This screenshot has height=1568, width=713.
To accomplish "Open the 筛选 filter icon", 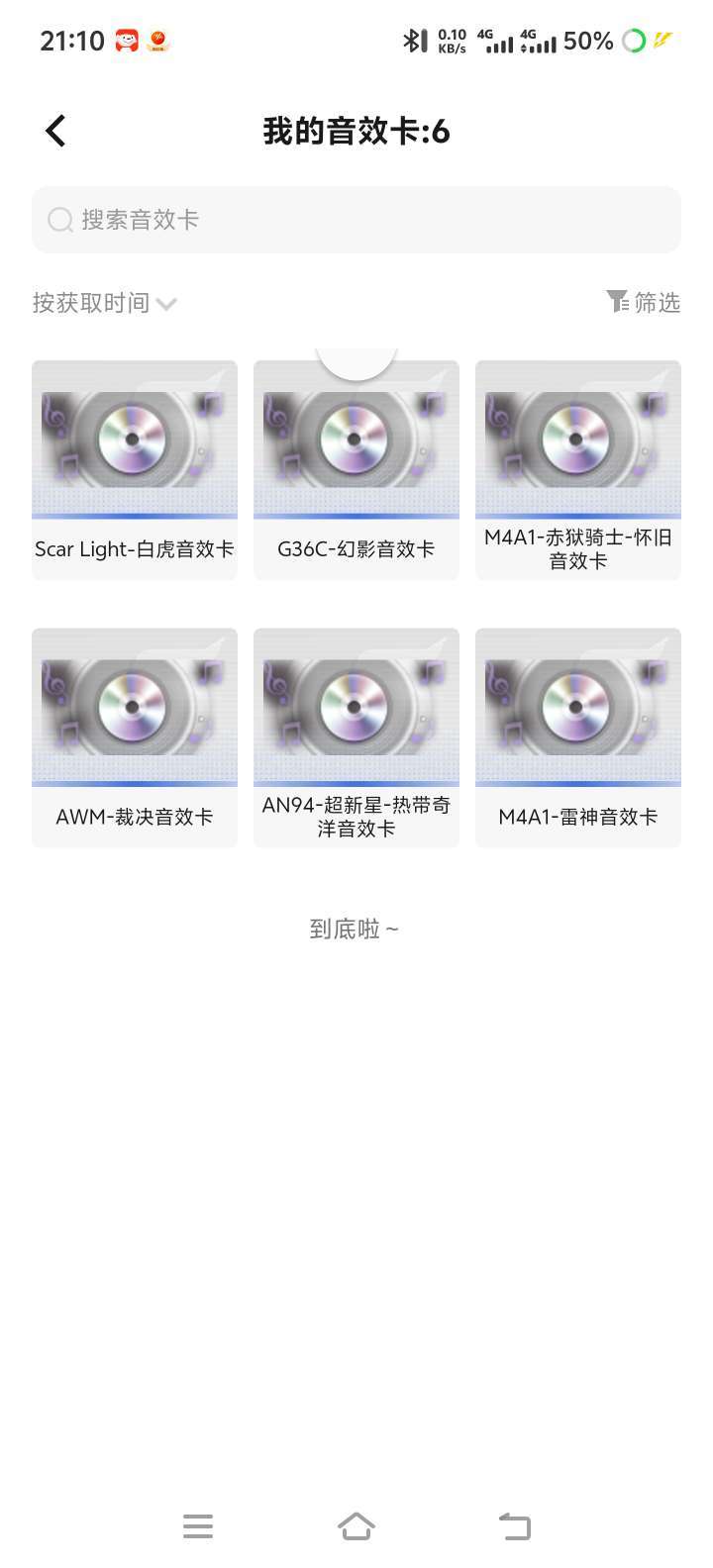I will (618, 302).
